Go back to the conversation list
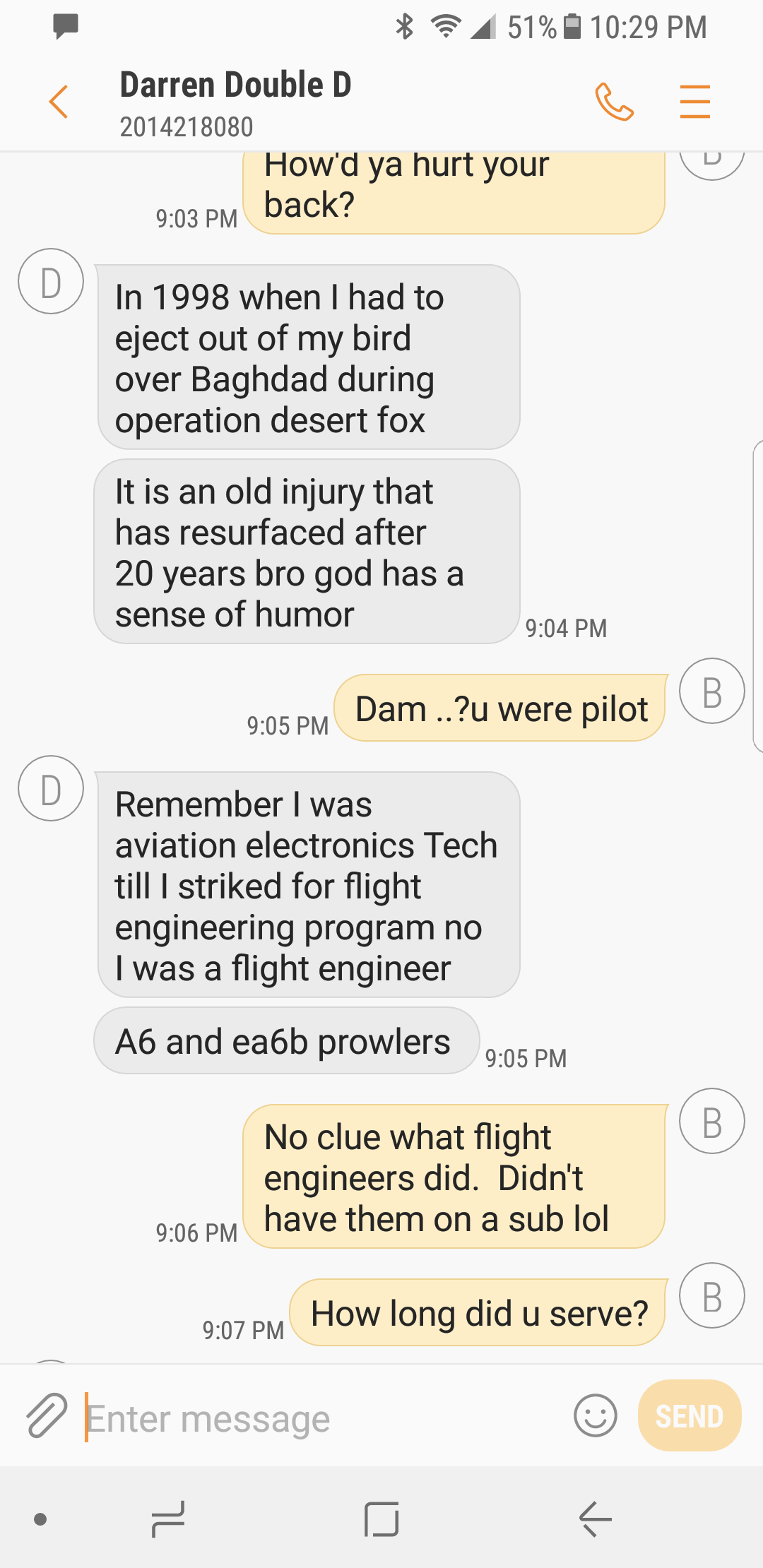Image resolution: width=763 pixels, height=1568 pixels. click(x=59, y=102)
